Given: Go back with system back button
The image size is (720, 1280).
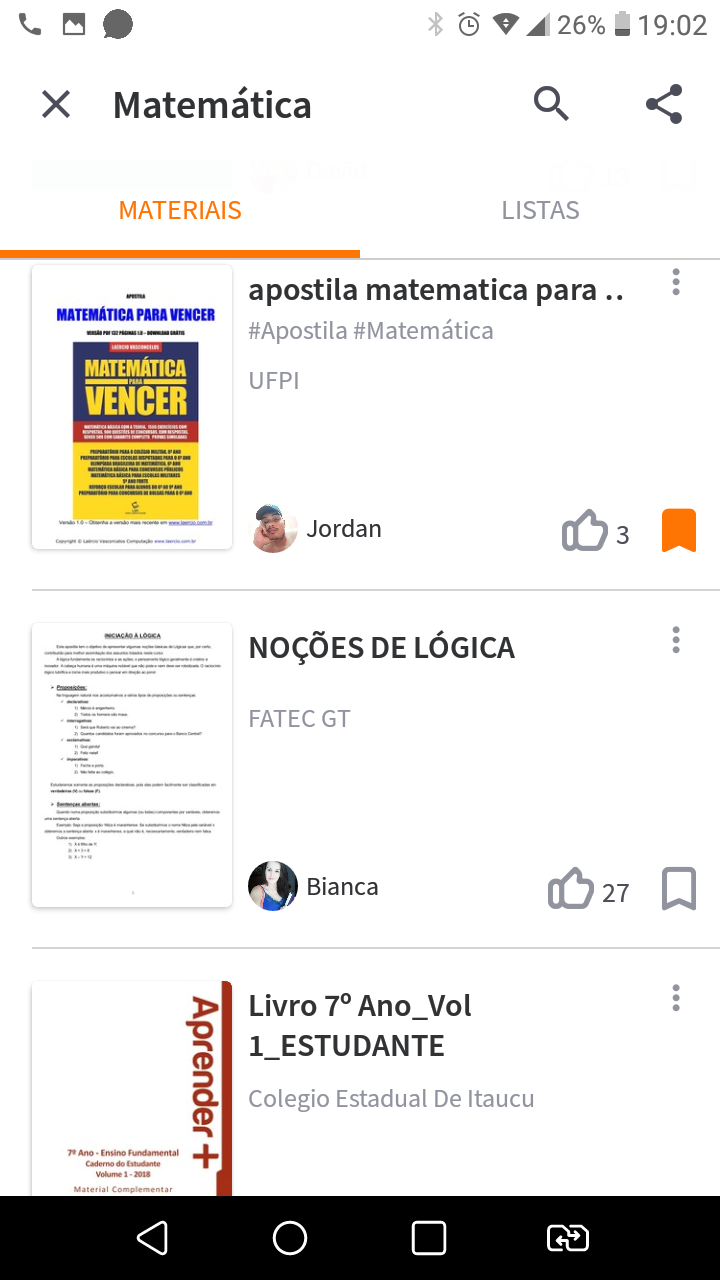Looking at the screenshot, I should coord(152,1238).
